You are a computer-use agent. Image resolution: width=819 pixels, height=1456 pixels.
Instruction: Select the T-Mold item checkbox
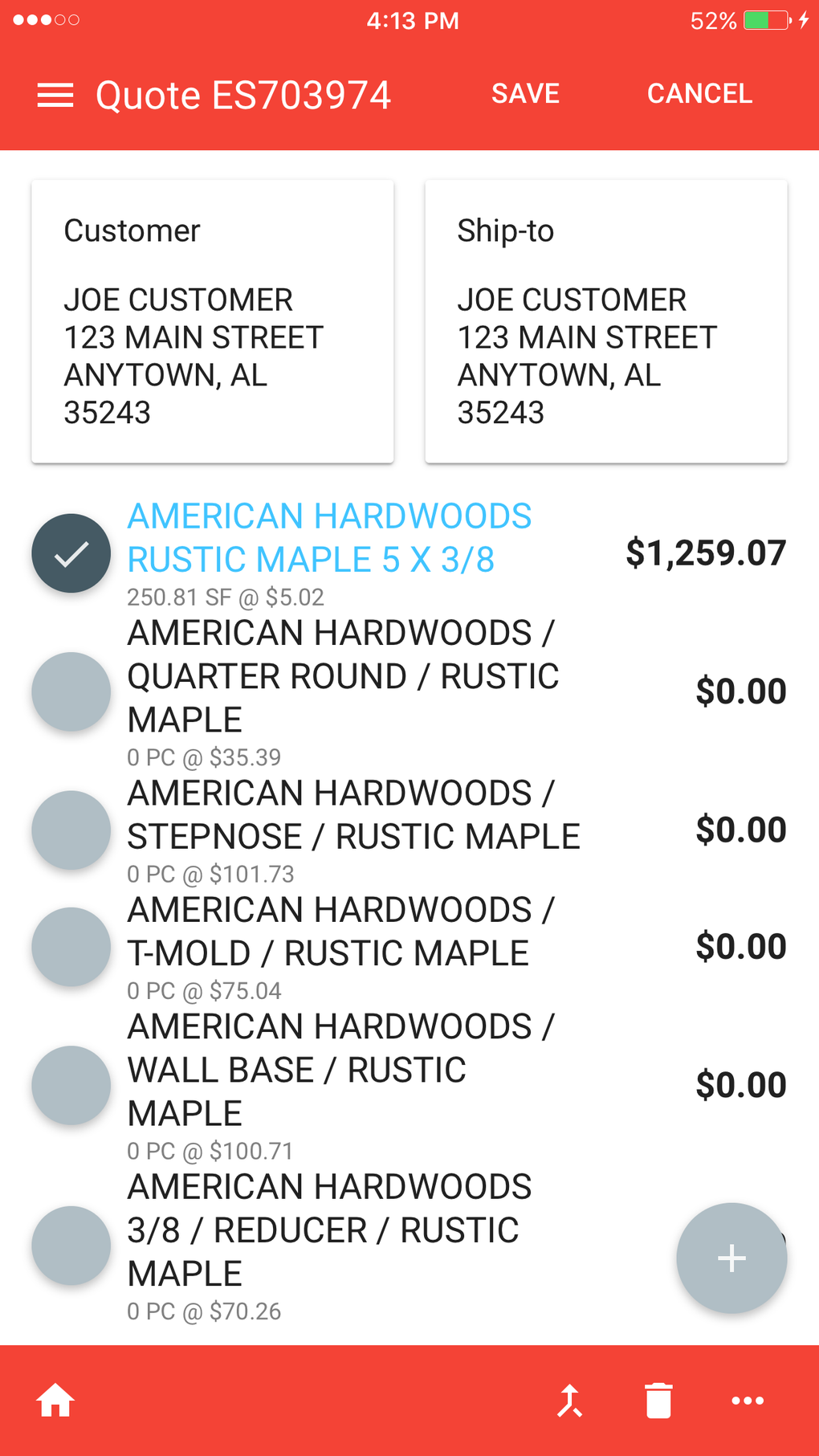click(71, 947)
